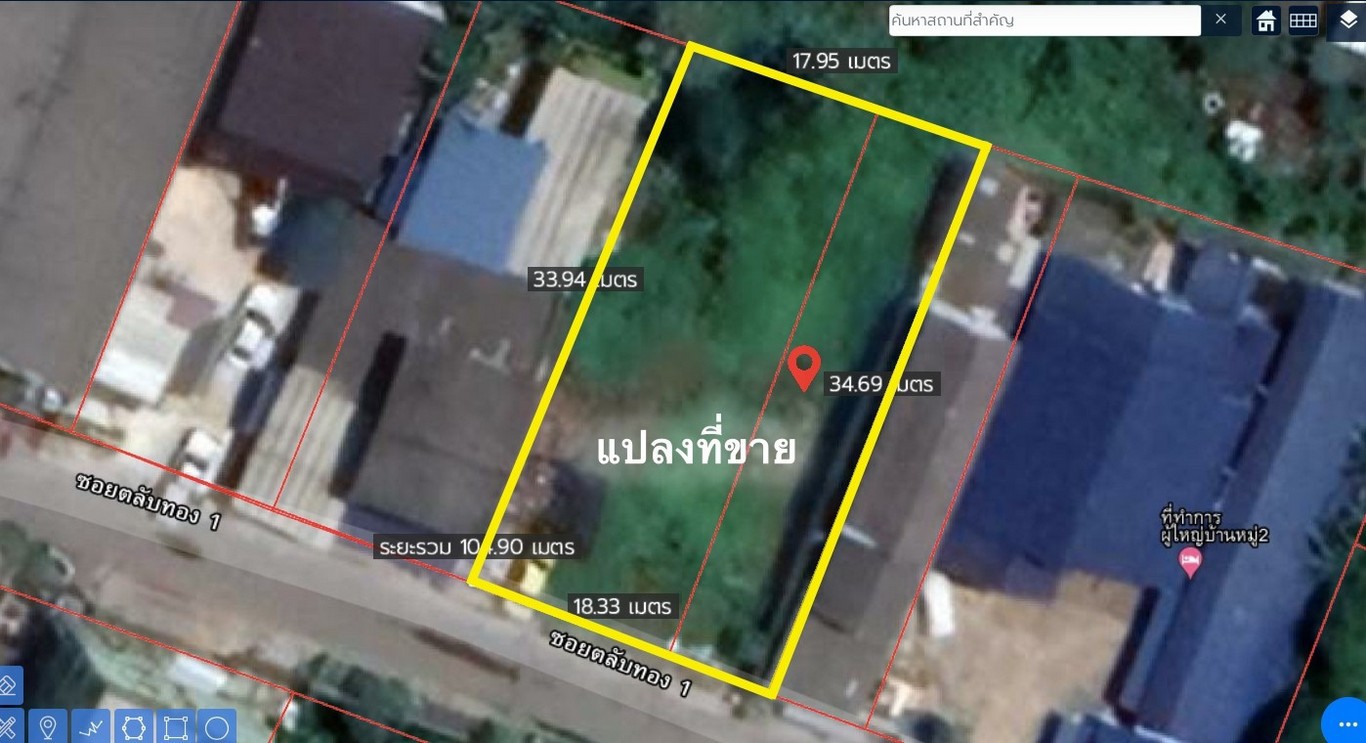
Task: Open the grid table icon
Action: click(1303, 20)
